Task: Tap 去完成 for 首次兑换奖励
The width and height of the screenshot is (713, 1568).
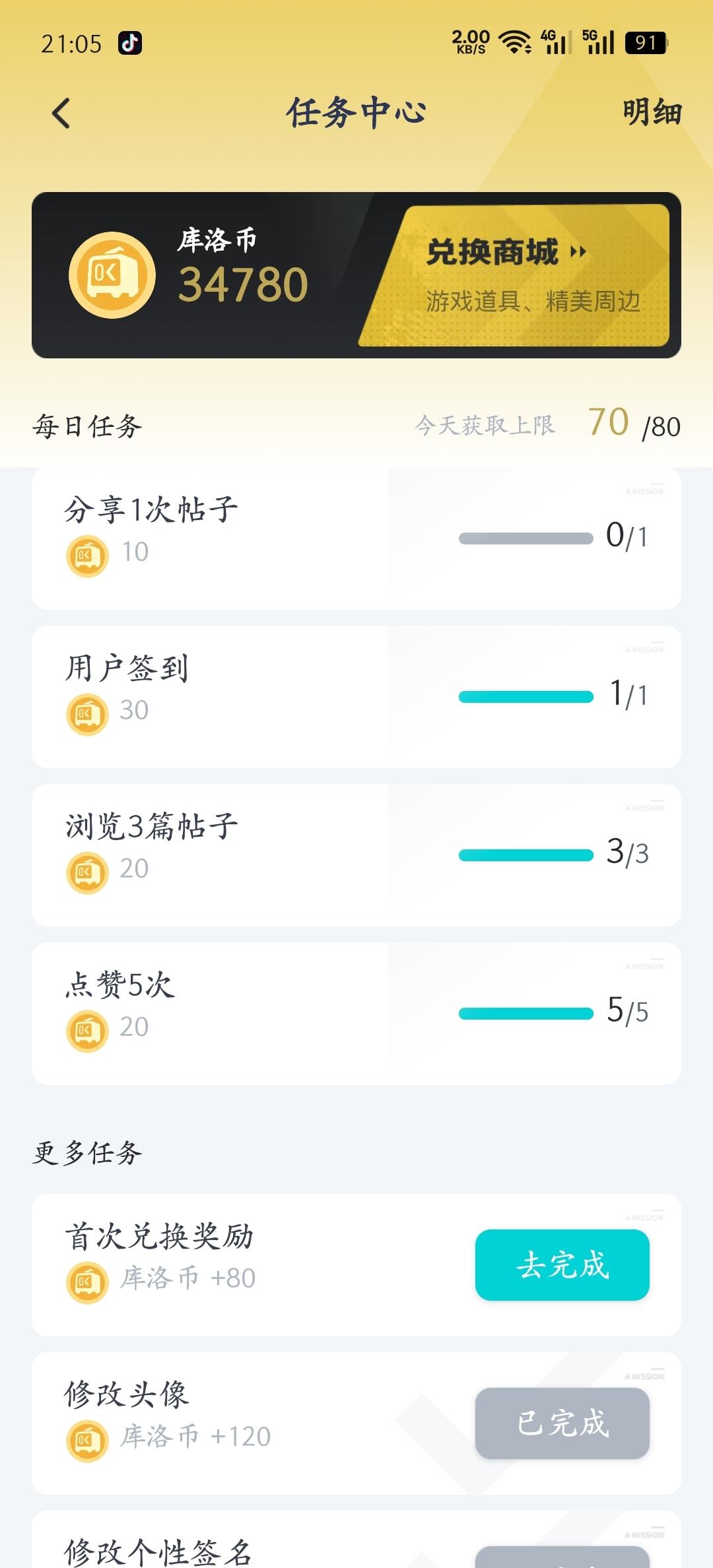Action: 562,1264
